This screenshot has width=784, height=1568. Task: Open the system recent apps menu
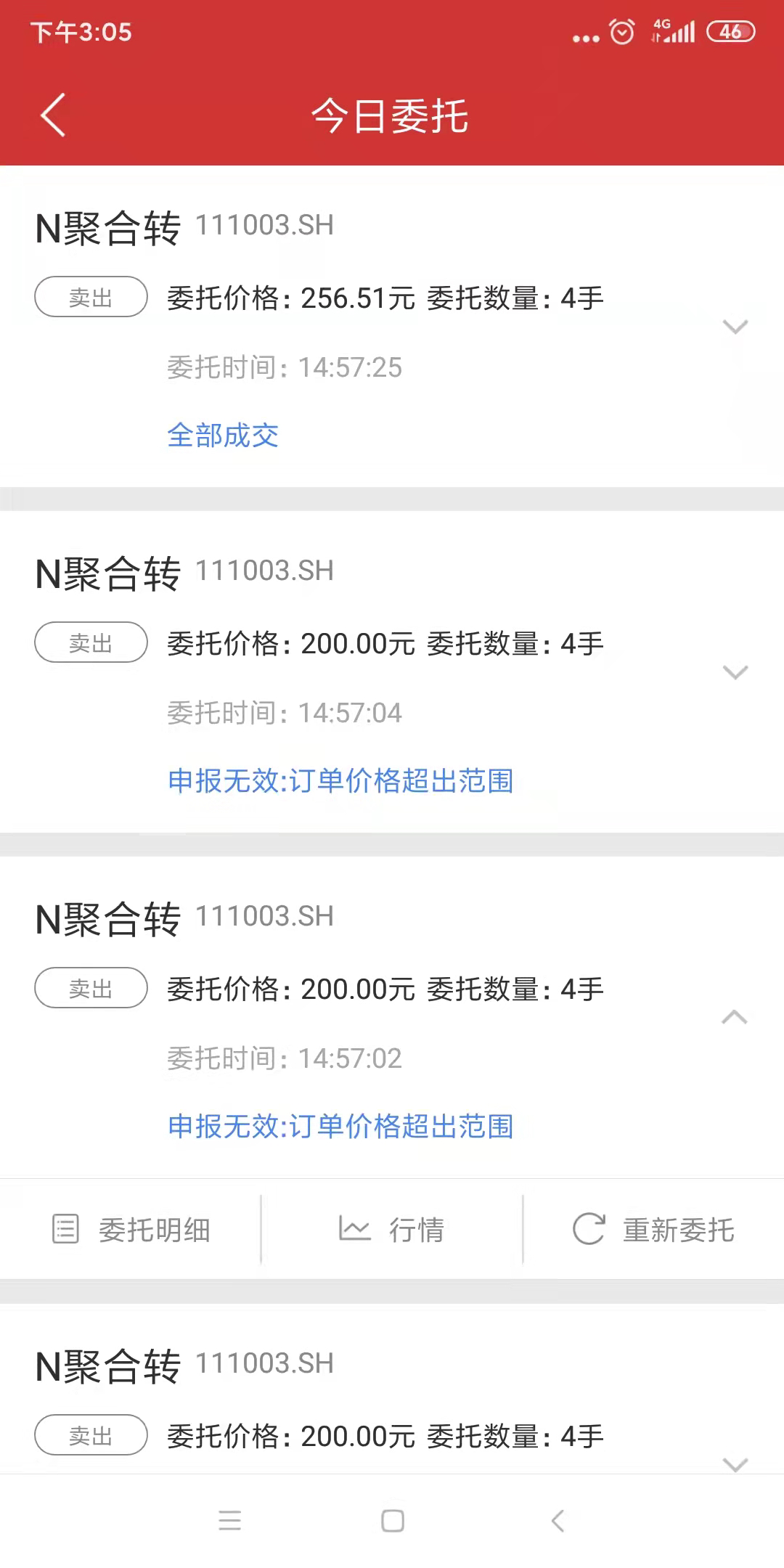point(229,1521)
